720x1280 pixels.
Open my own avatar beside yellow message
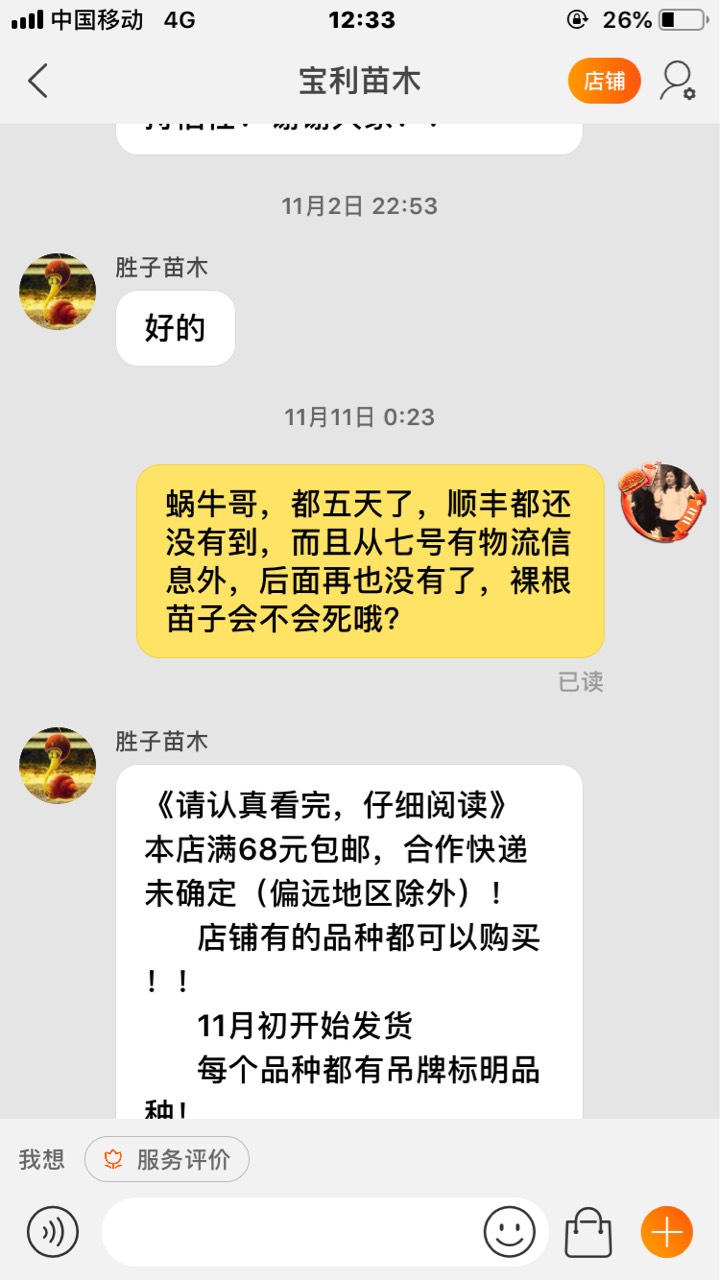point(660,502)
